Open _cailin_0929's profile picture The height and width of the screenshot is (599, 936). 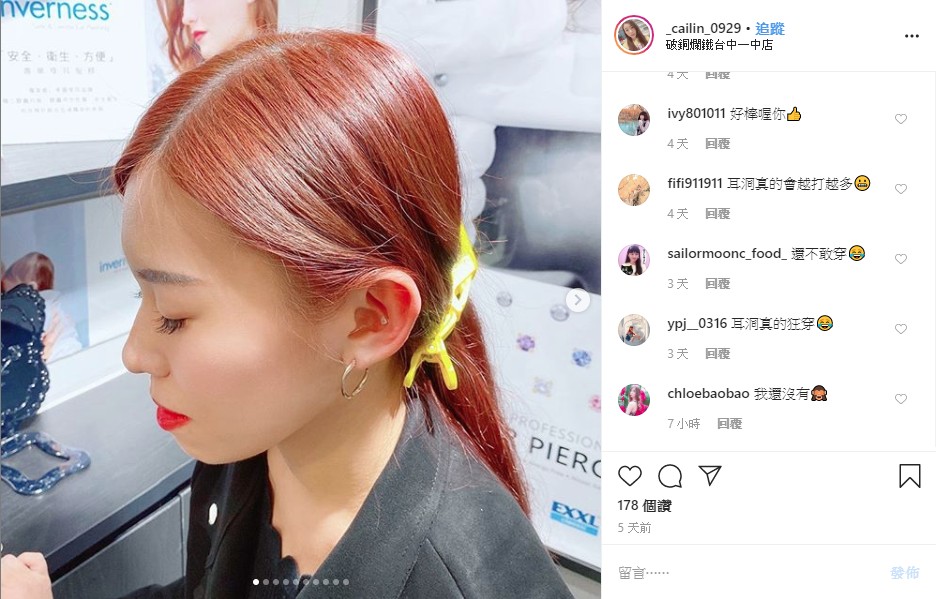click(x=633, y=35)
